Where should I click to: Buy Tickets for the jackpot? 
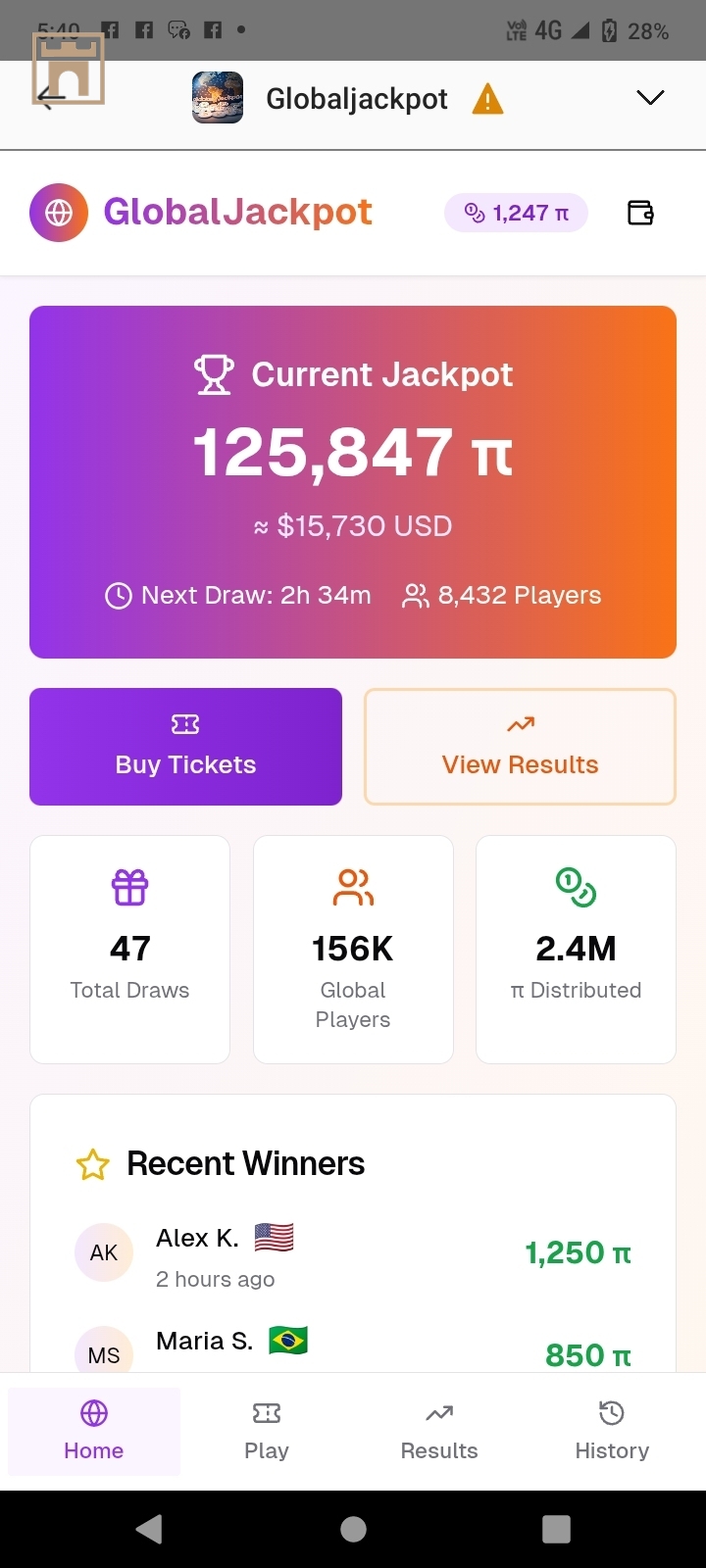pos(185,747)
